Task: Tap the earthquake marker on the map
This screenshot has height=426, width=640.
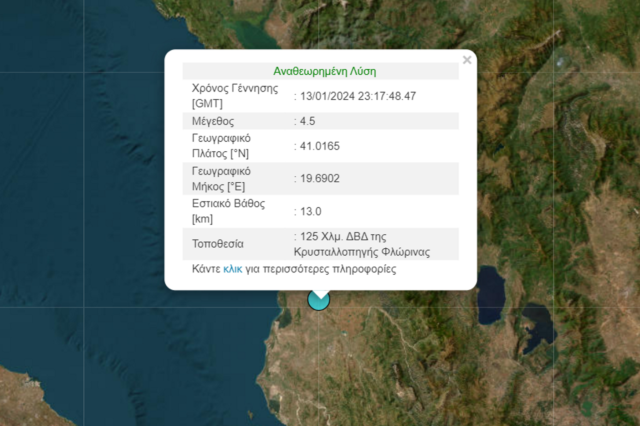Action: (319, 300)
